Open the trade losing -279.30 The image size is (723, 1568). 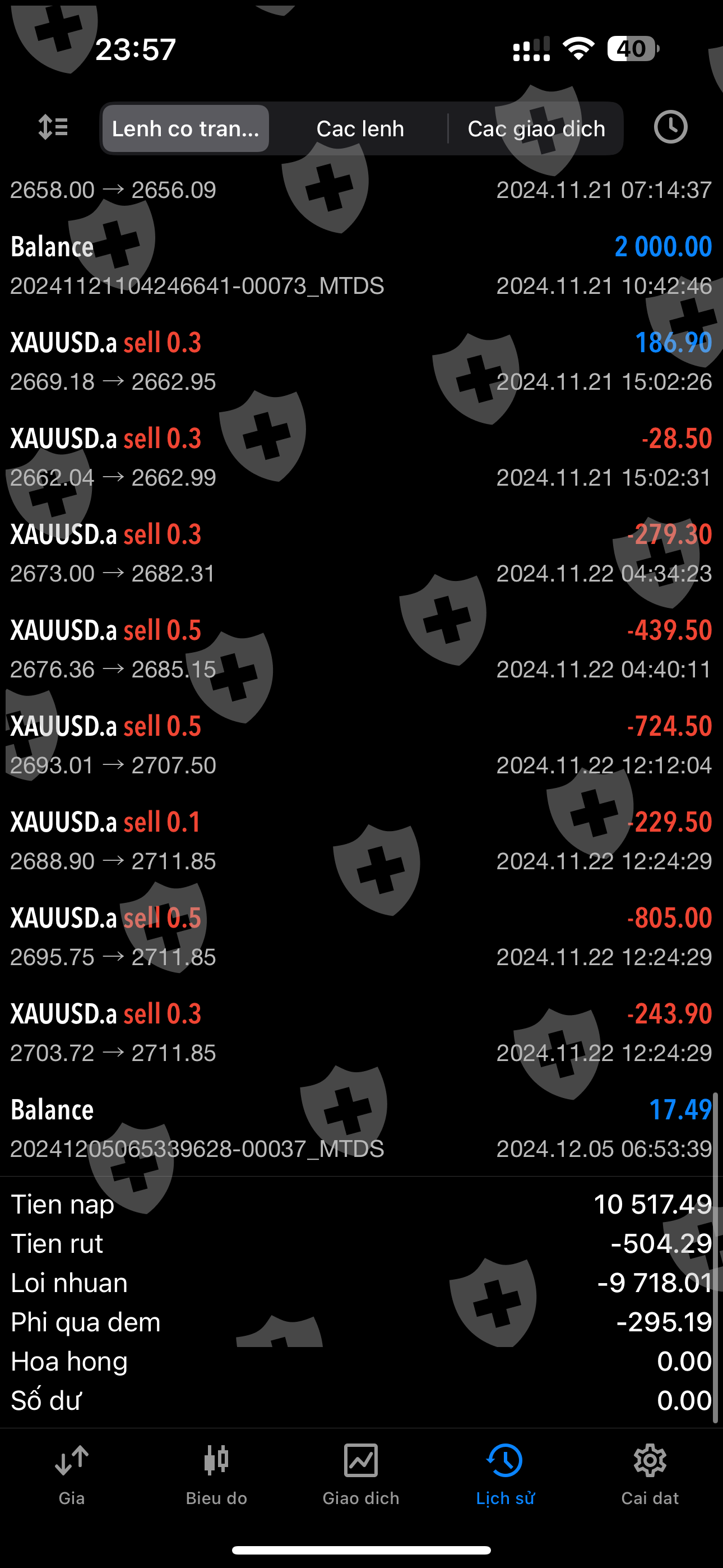[361, 554]
